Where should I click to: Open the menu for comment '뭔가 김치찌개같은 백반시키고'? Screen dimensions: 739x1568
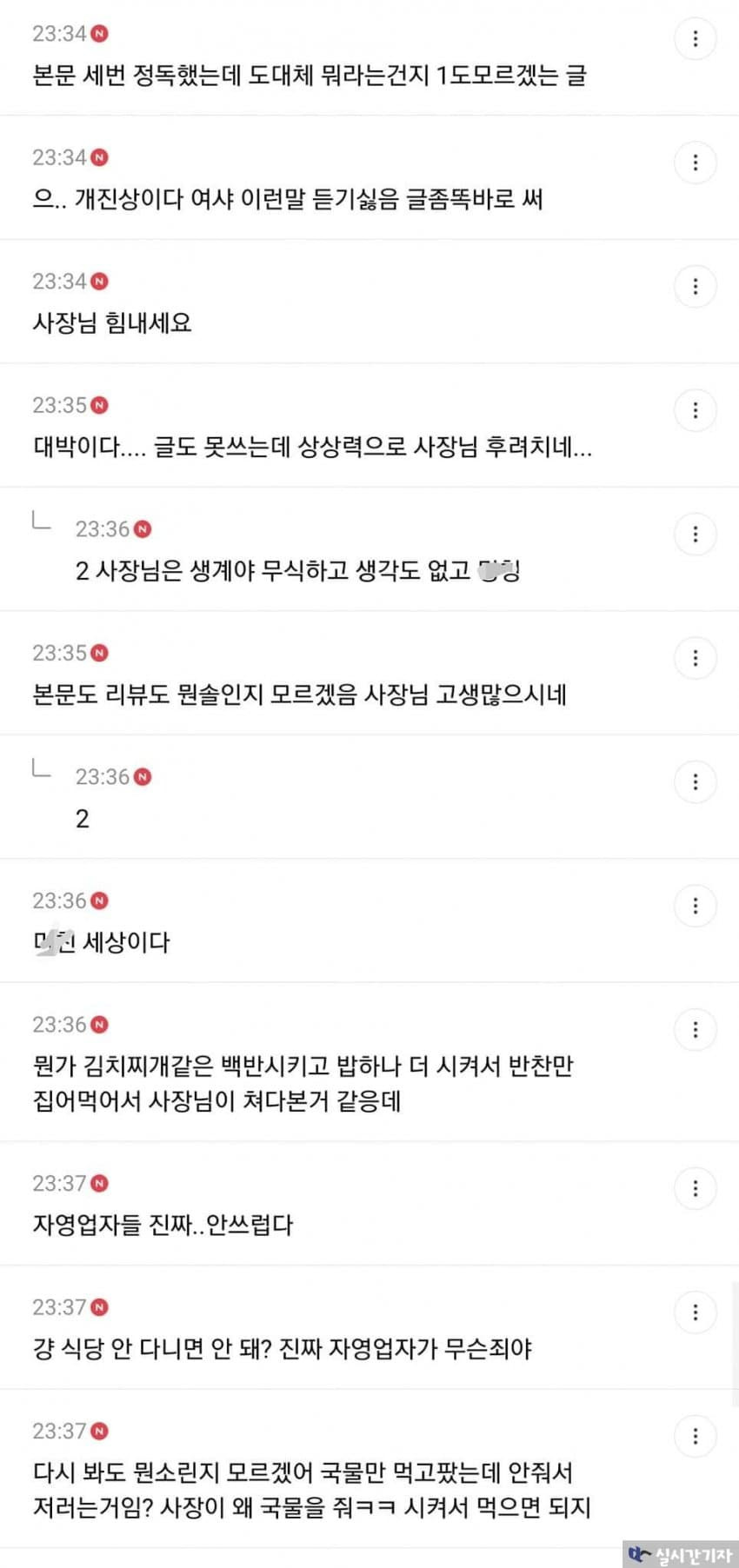[695, 1030]
